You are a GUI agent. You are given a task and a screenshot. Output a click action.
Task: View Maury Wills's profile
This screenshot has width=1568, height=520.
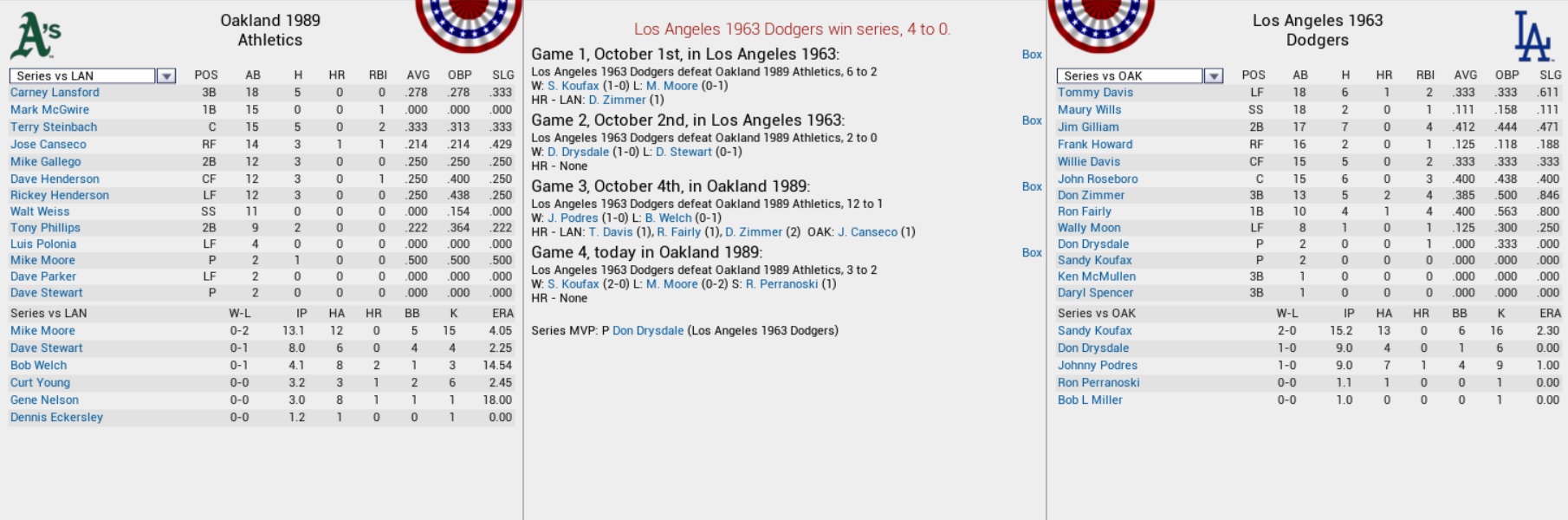point(1089,110)
